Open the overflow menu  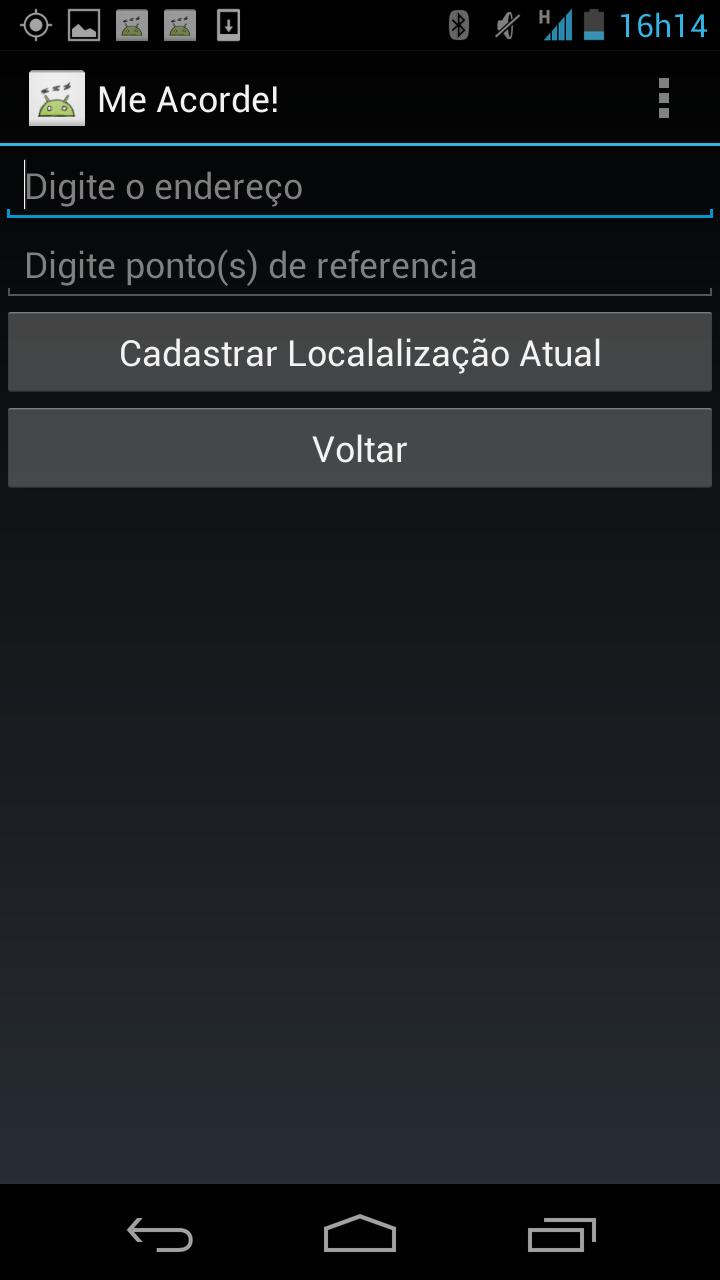click(663, 99)
